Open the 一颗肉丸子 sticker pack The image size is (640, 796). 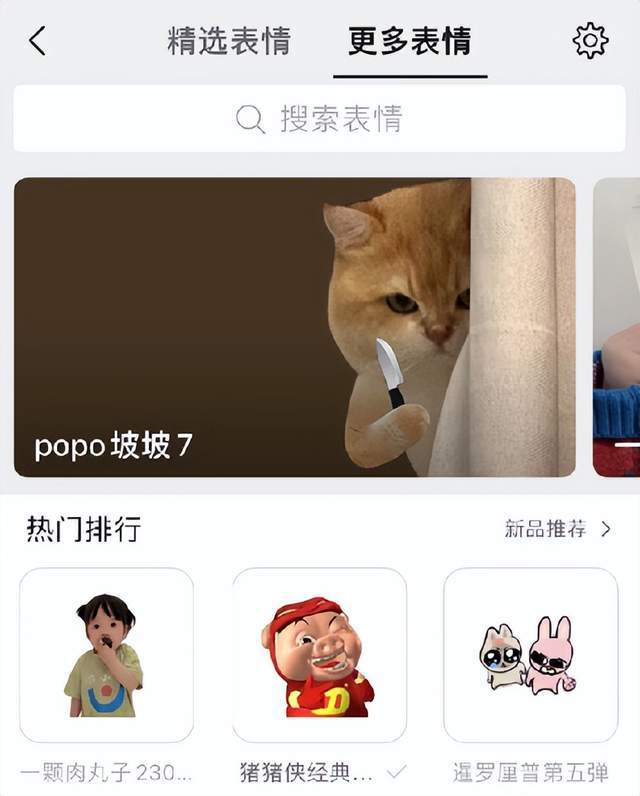click(107, 655)
